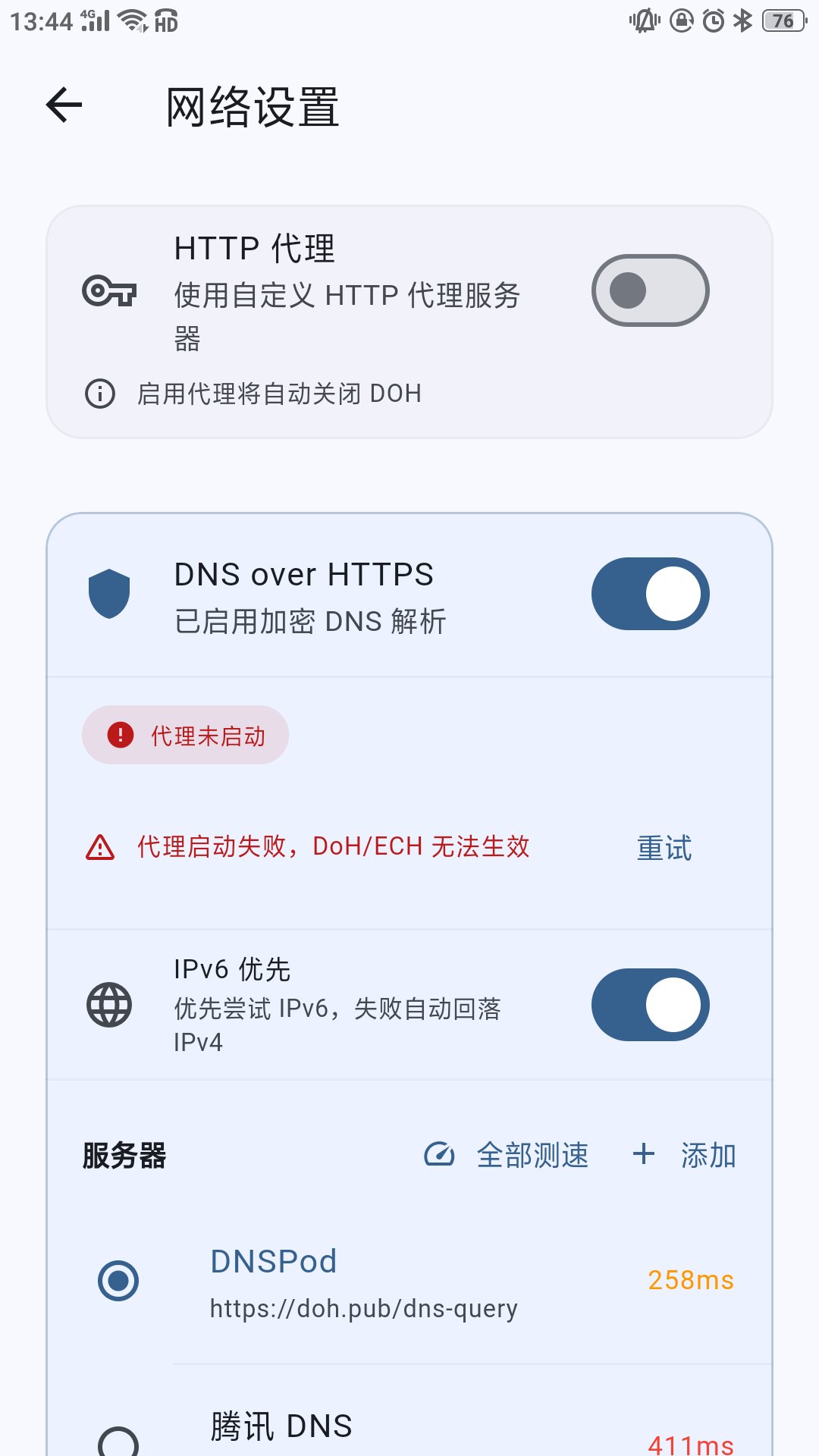819x1456 pixels.
Task: Enable the HTTP 代理 switch
Action: [x=650, y=290]
